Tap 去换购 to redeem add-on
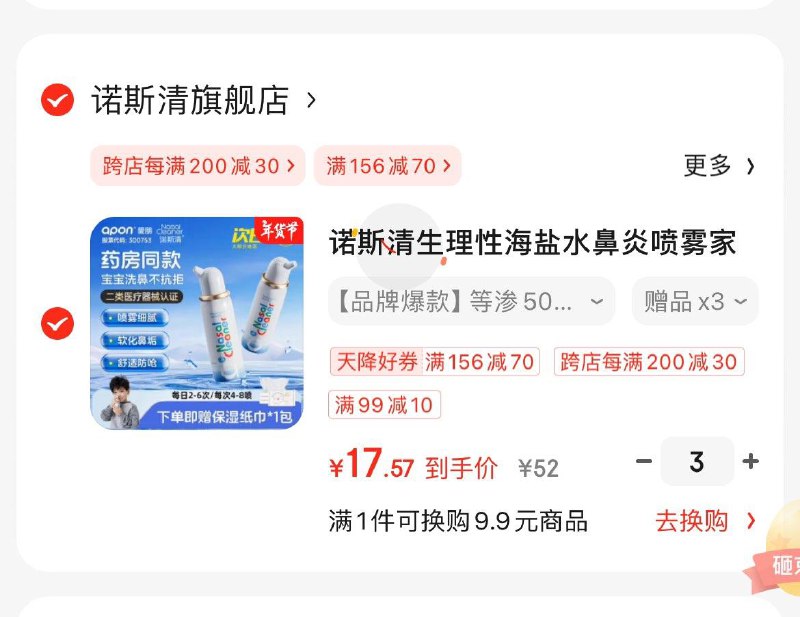The width and height of the screenshot is (800, 617). tap(705, 521)
